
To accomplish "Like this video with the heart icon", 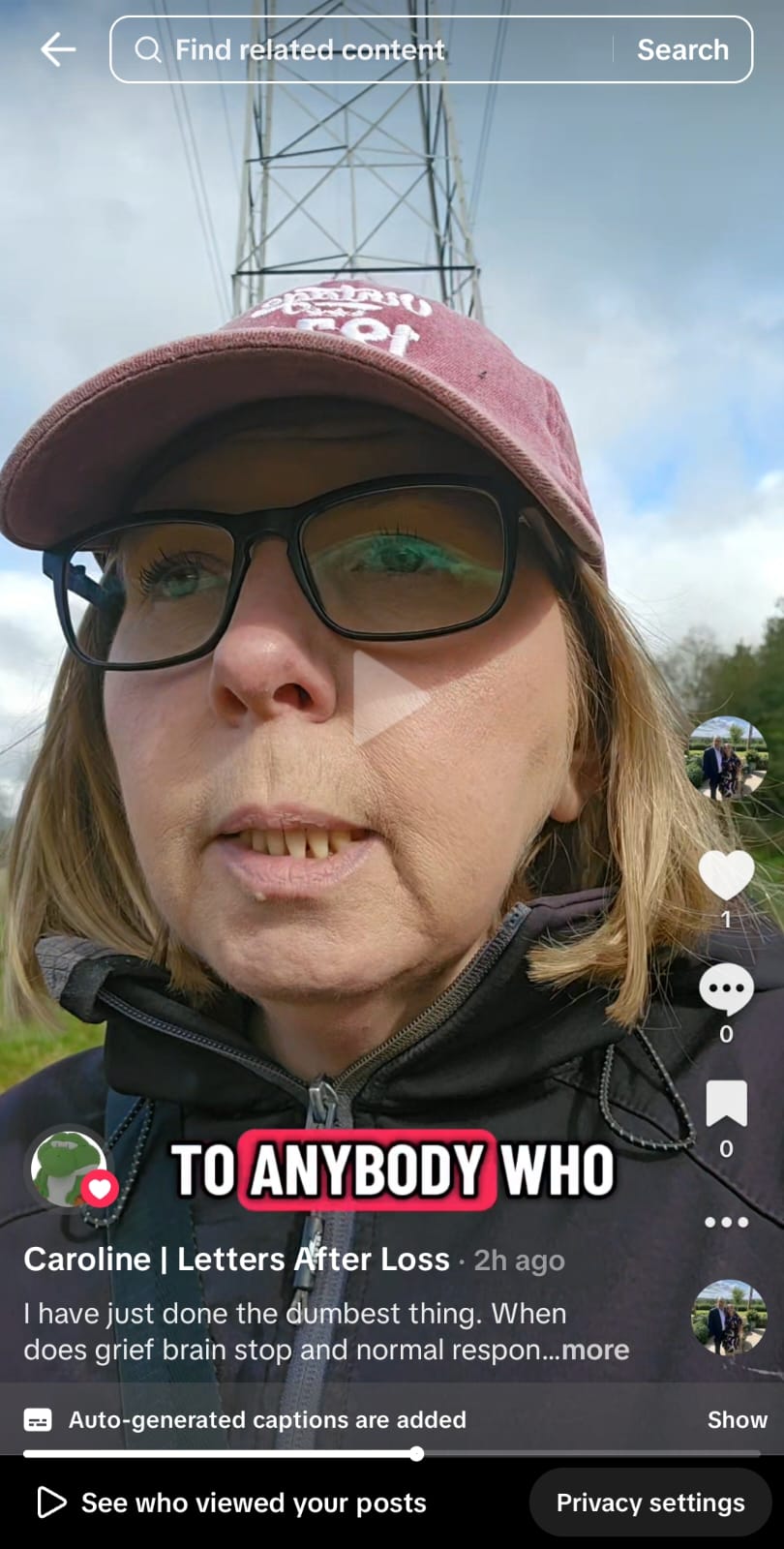I will click(x=726, y=874).
